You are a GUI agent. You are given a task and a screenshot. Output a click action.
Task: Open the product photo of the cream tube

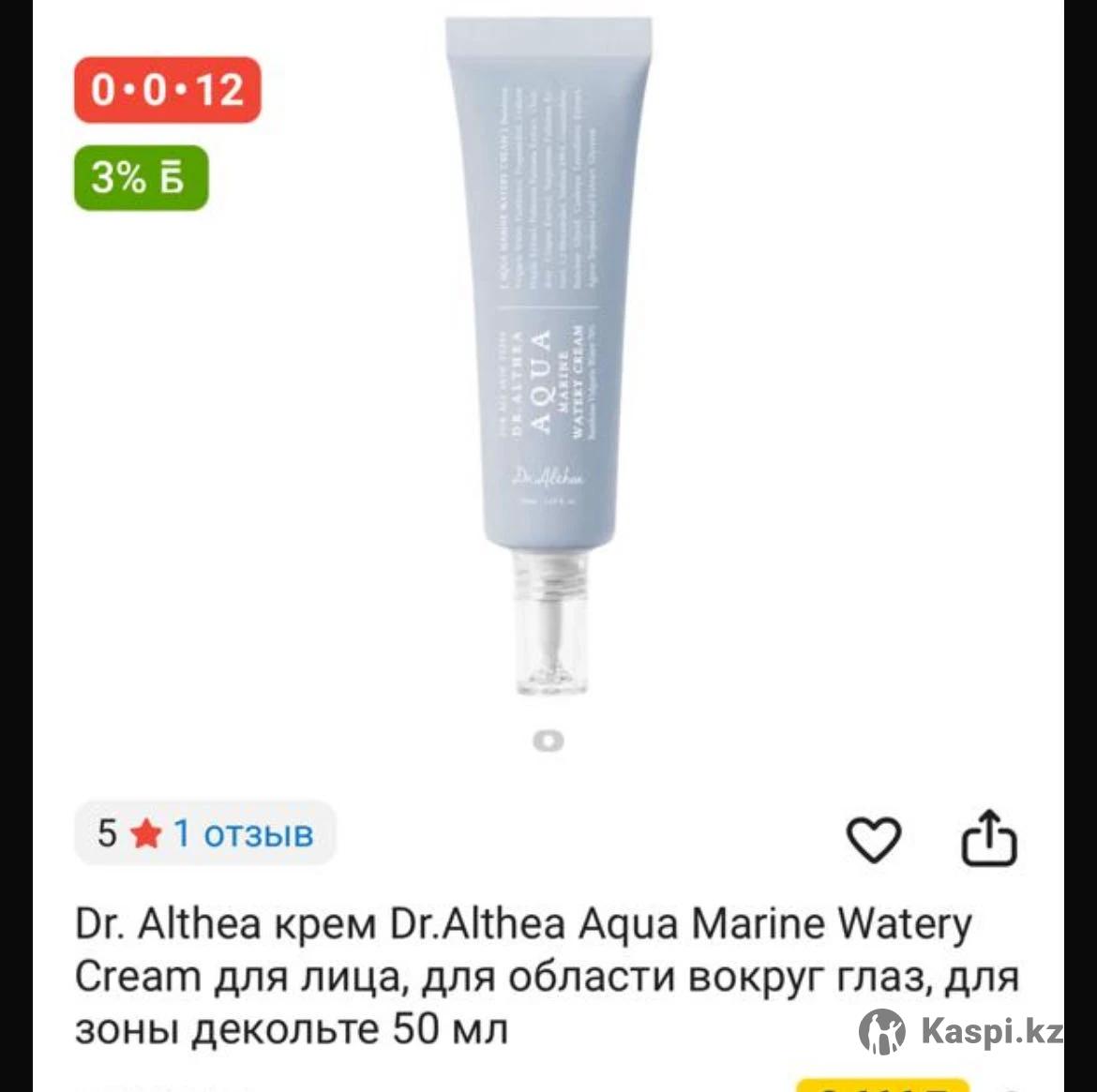pyautogui.click(x=548, y=356)
